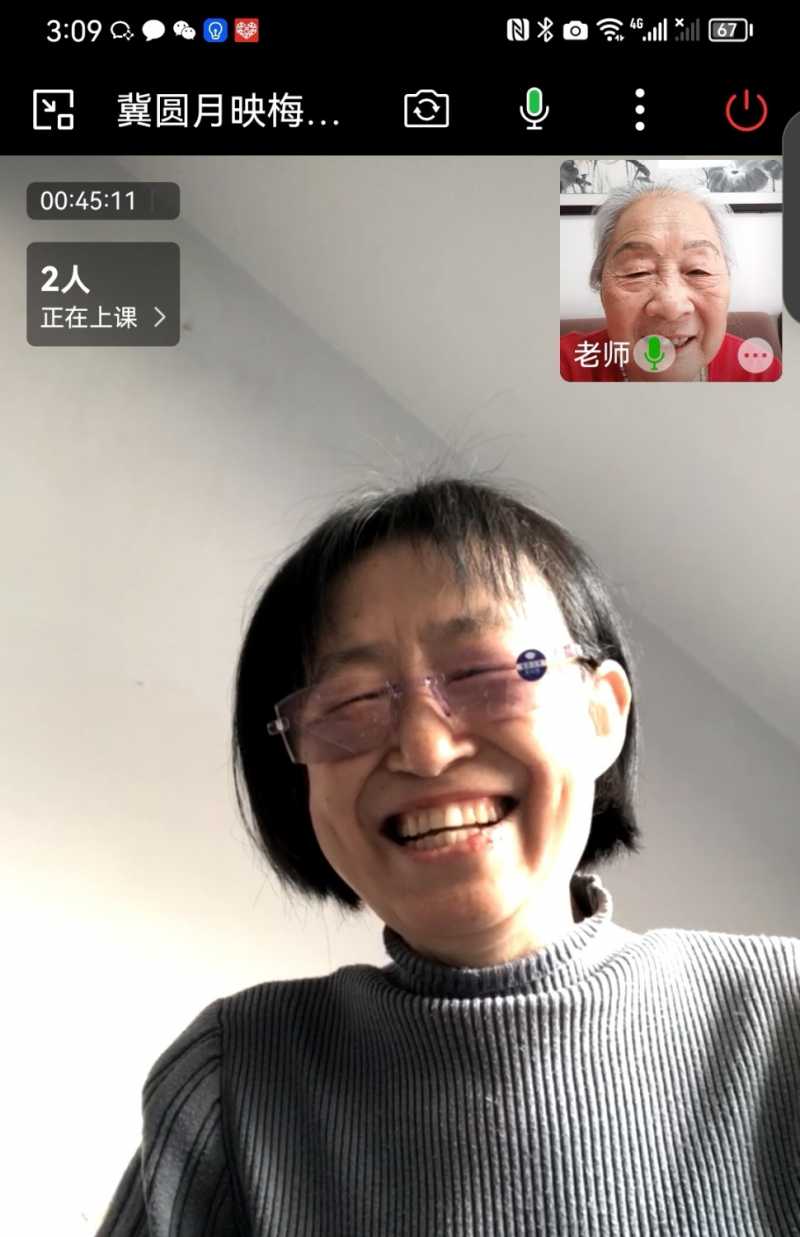800x1237 pixels.
Task: Tap the NFC icon in the status bar
Action: tap(513, 30)
